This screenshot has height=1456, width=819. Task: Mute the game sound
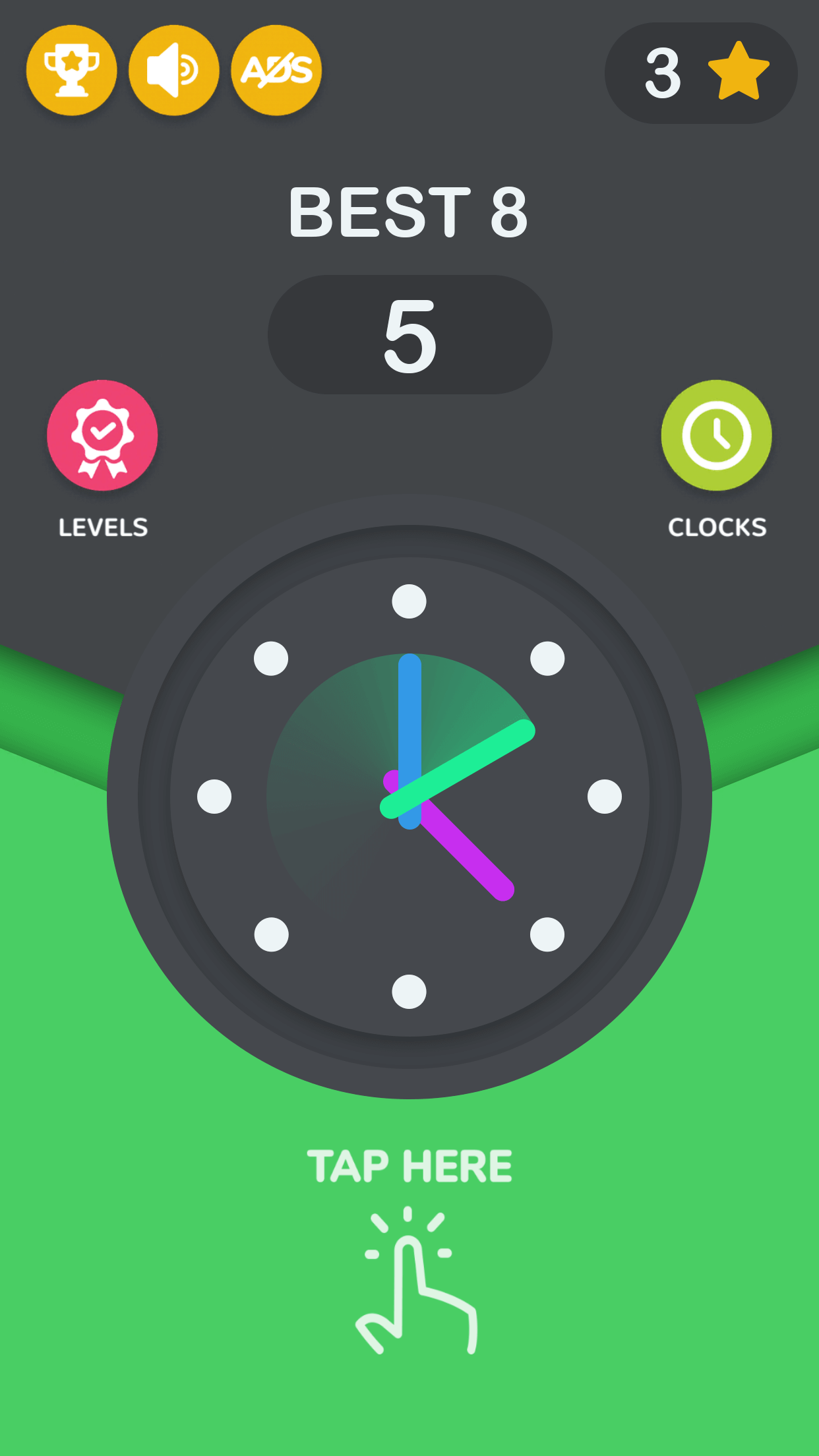coord(173,71)
